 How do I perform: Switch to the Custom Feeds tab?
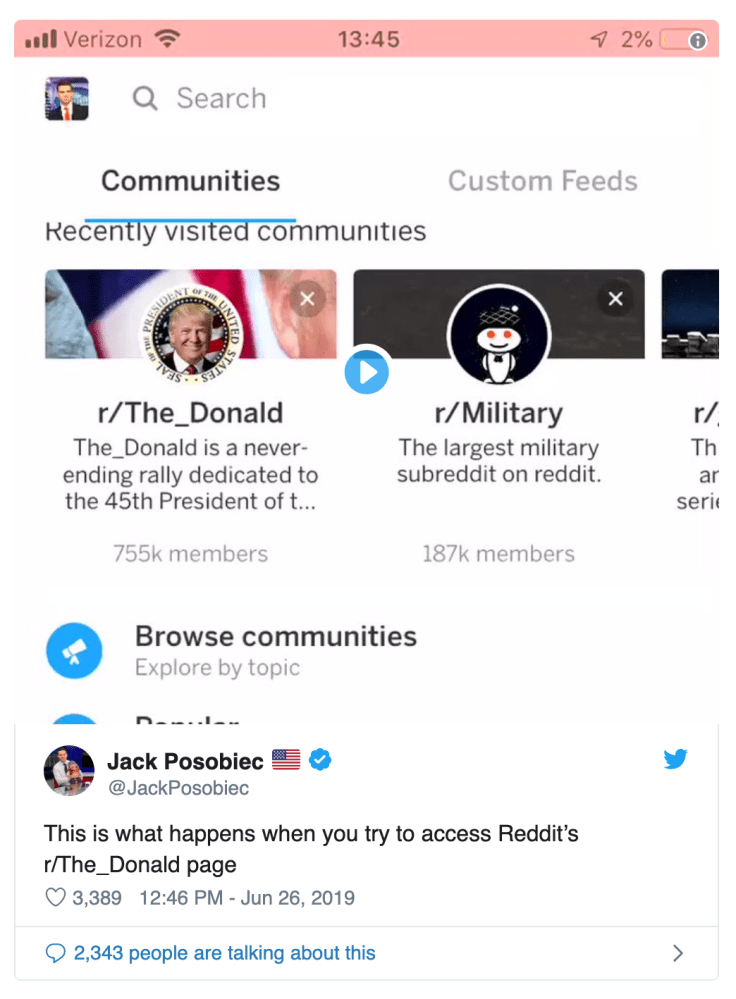click(543, 181)
